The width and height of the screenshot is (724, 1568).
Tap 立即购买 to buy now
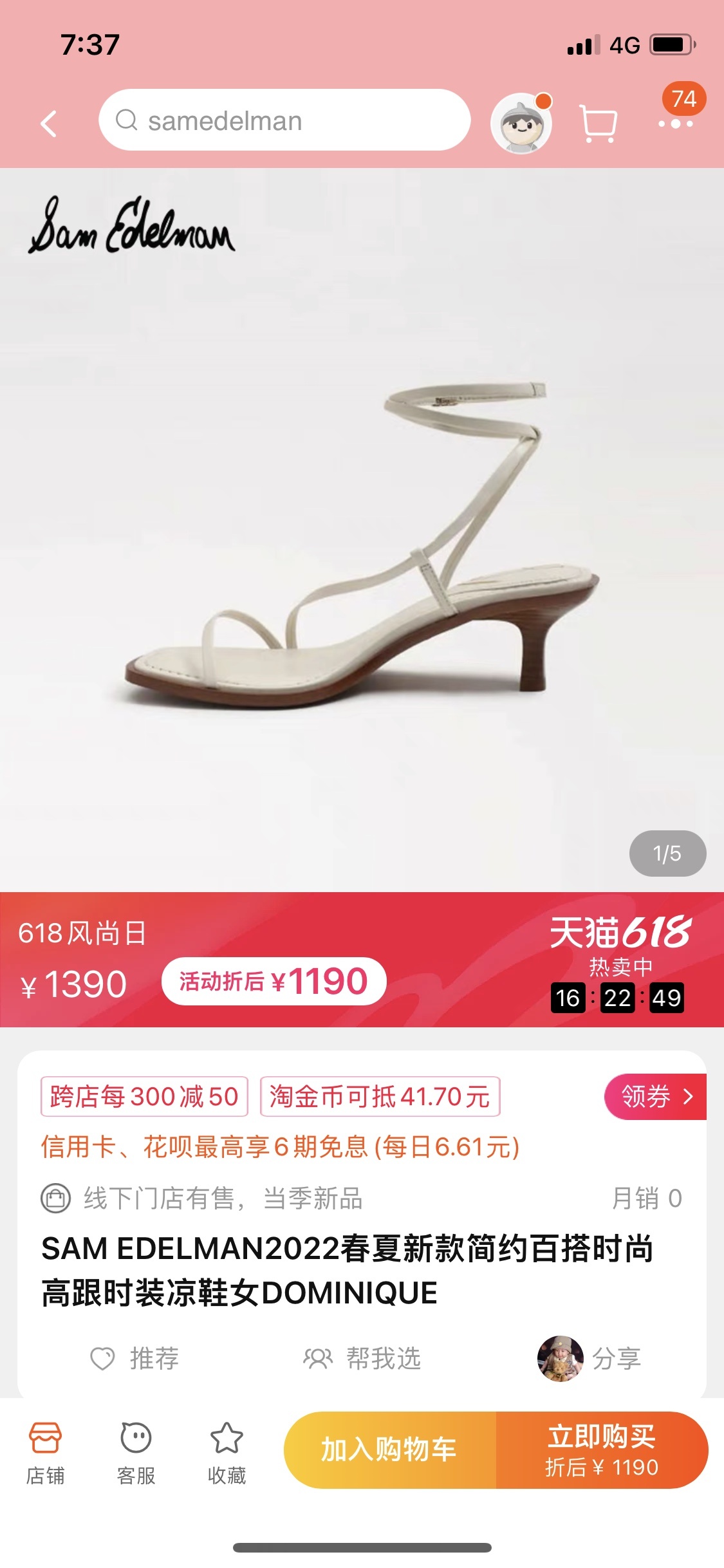[602, 1450]
